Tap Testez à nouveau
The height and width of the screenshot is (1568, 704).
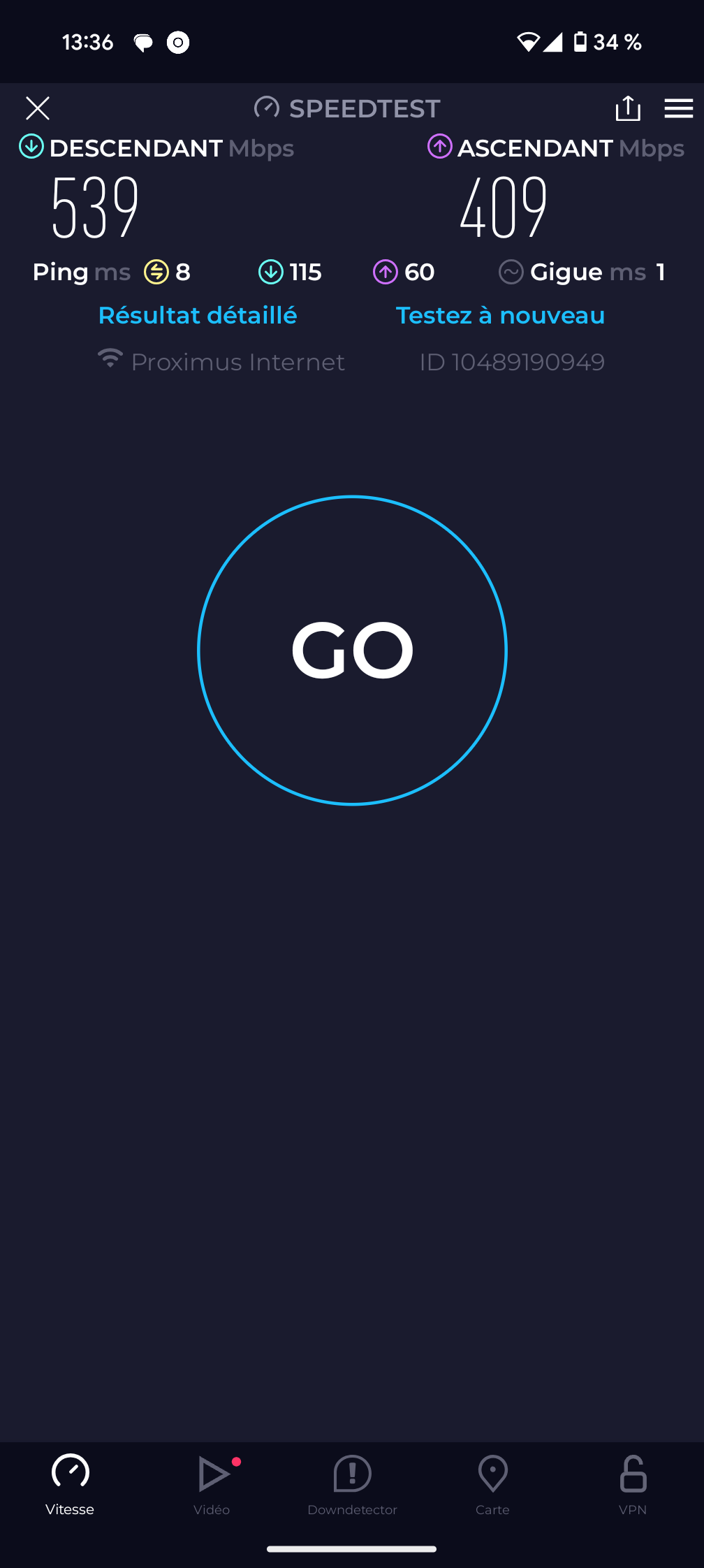click(500, 315)
